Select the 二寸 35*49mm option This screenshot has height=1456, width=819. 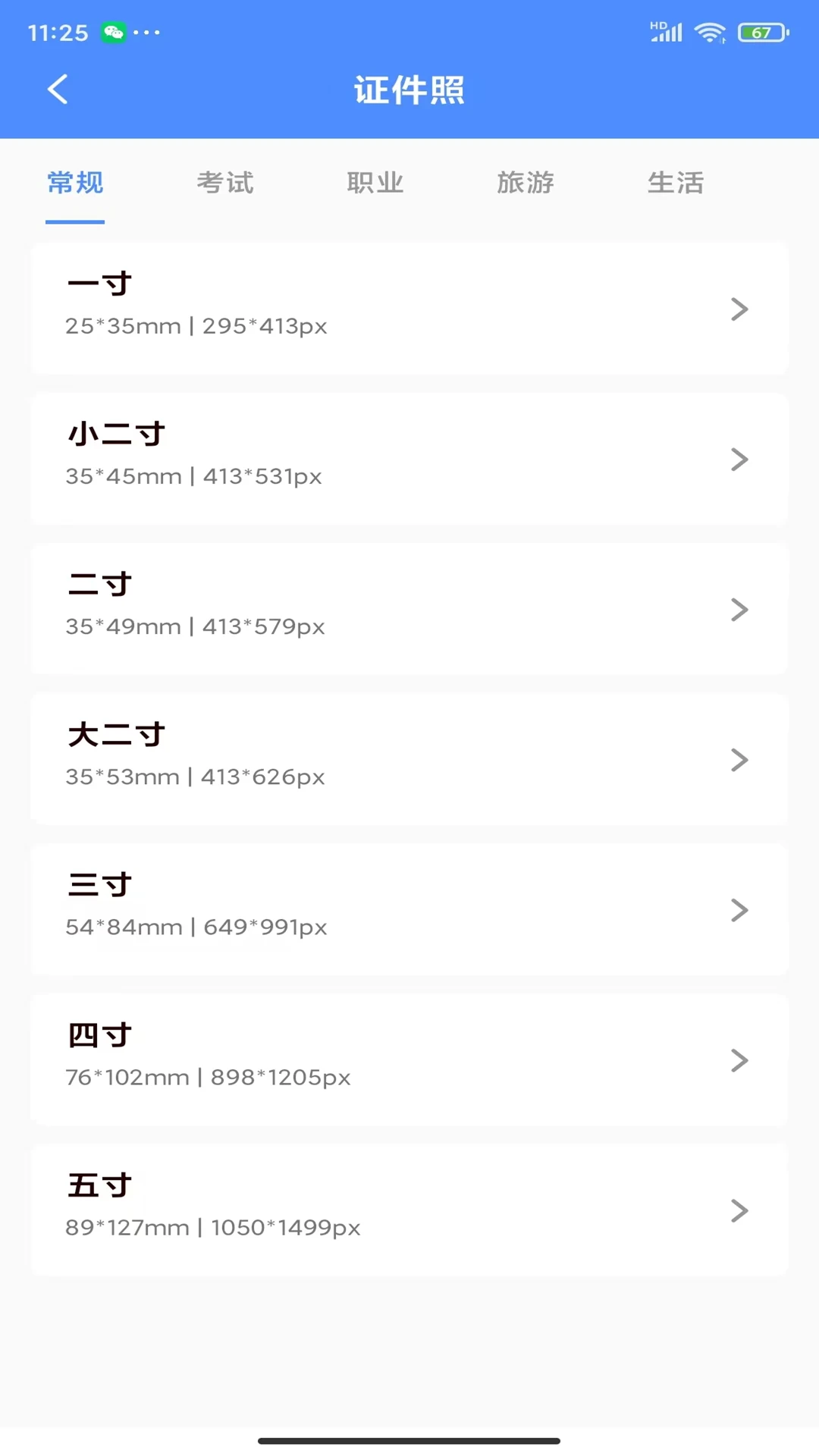point(409,609)
